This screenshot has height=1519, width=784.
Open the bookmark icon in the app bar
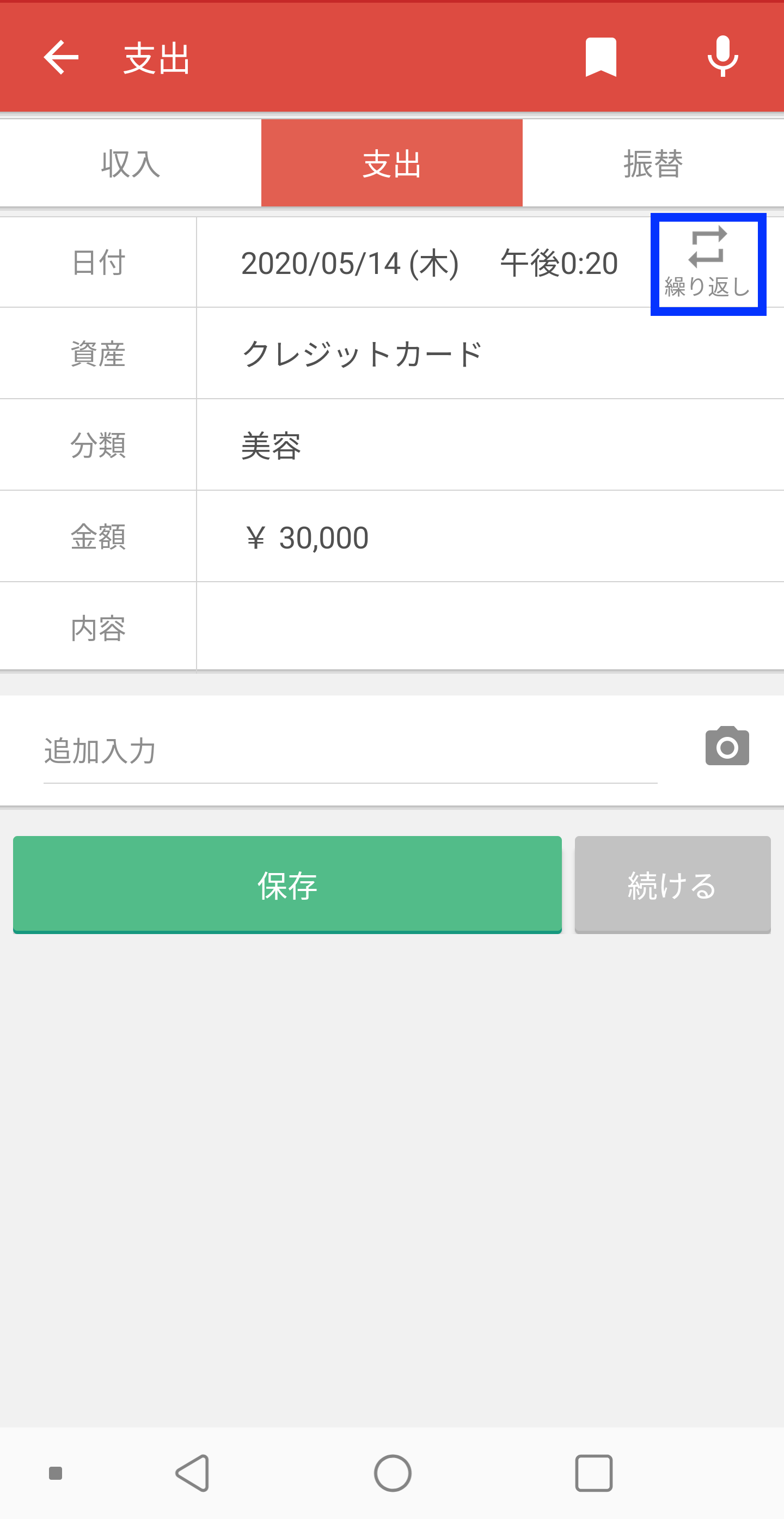[601, 57]
